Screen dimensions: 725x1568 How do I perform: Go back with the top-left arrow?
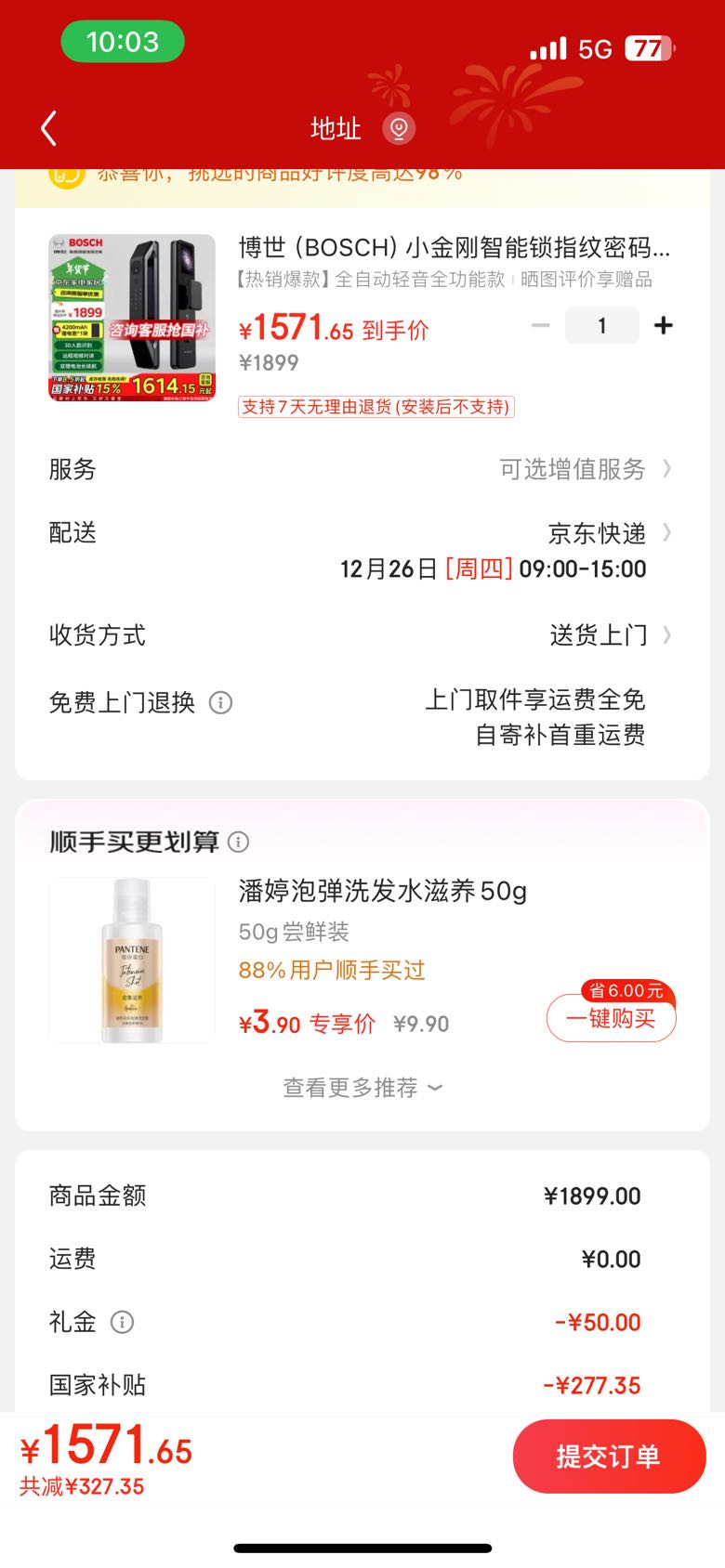coord(49,128)
